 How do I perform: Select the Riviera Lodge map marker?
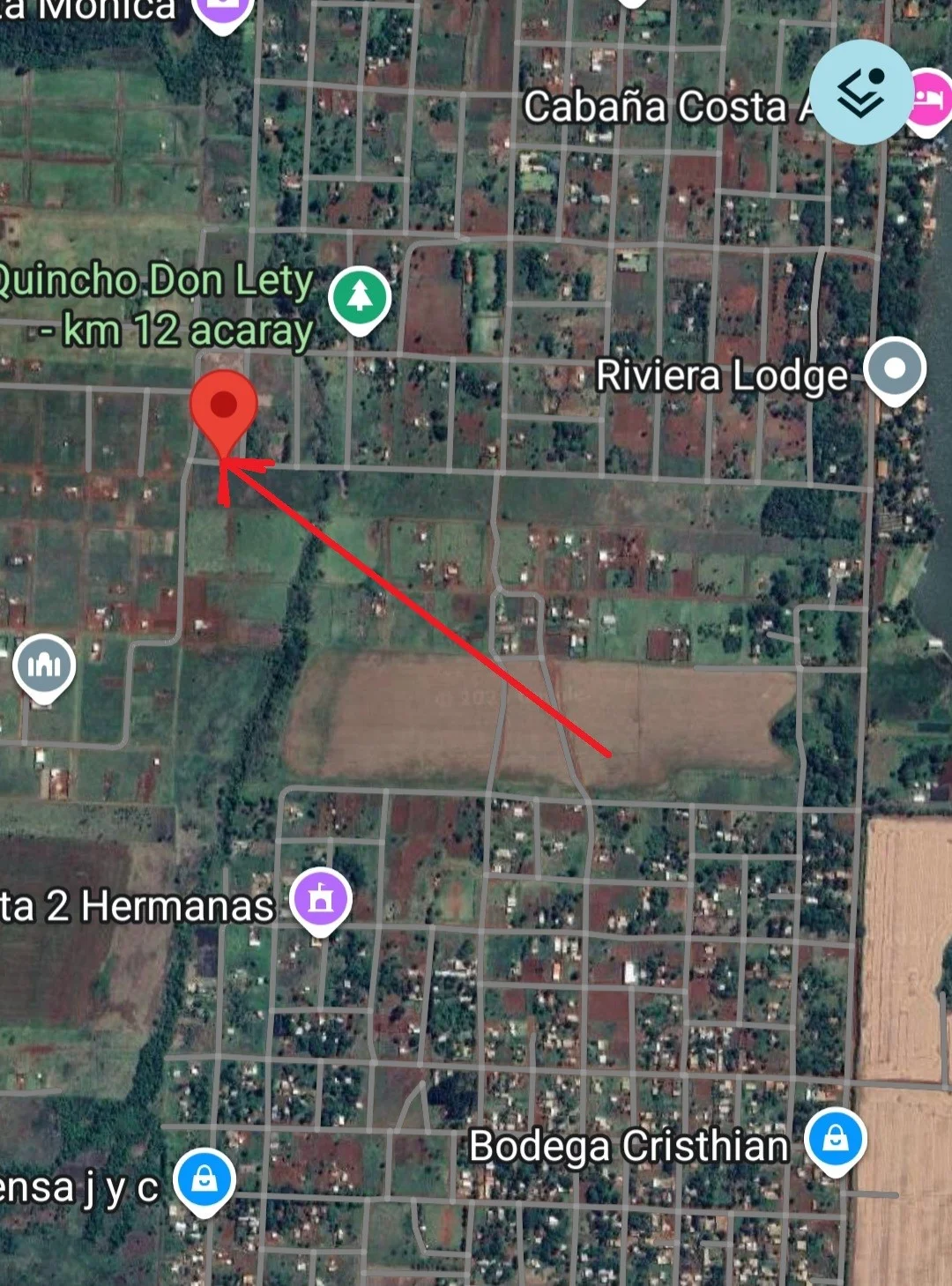coord(894,368)
